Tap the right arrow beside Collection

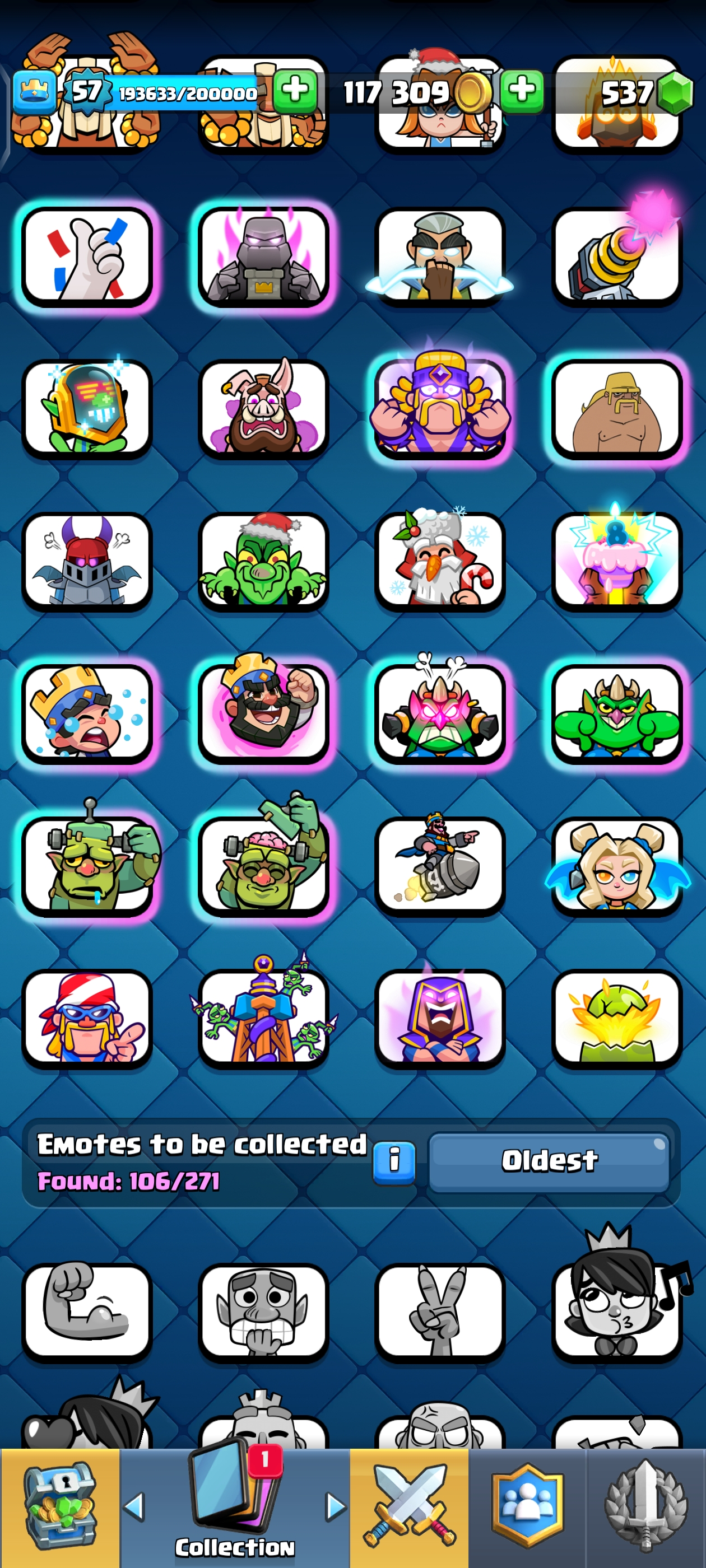[335, 1507]
